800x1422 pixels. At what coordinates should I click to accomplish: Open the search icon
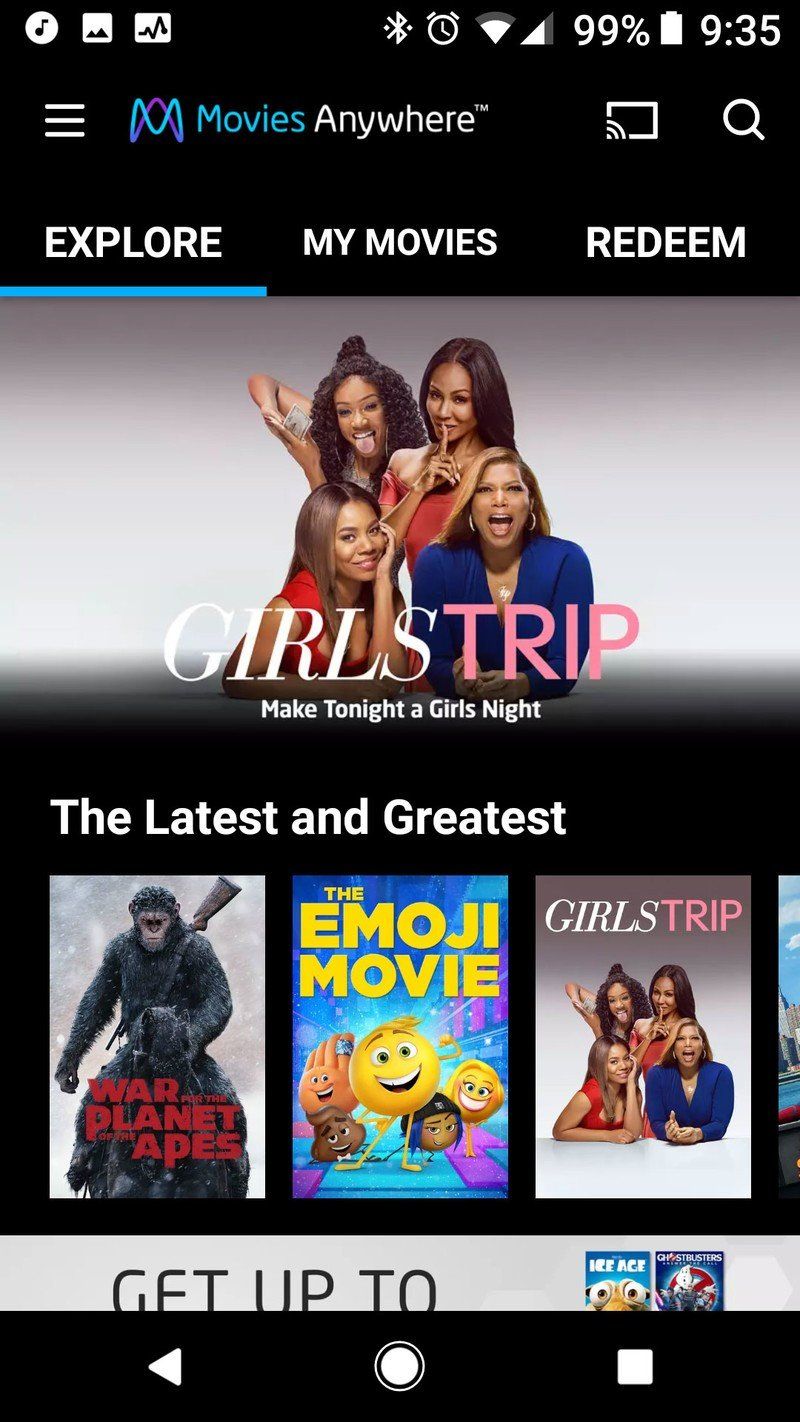point(742,119)
